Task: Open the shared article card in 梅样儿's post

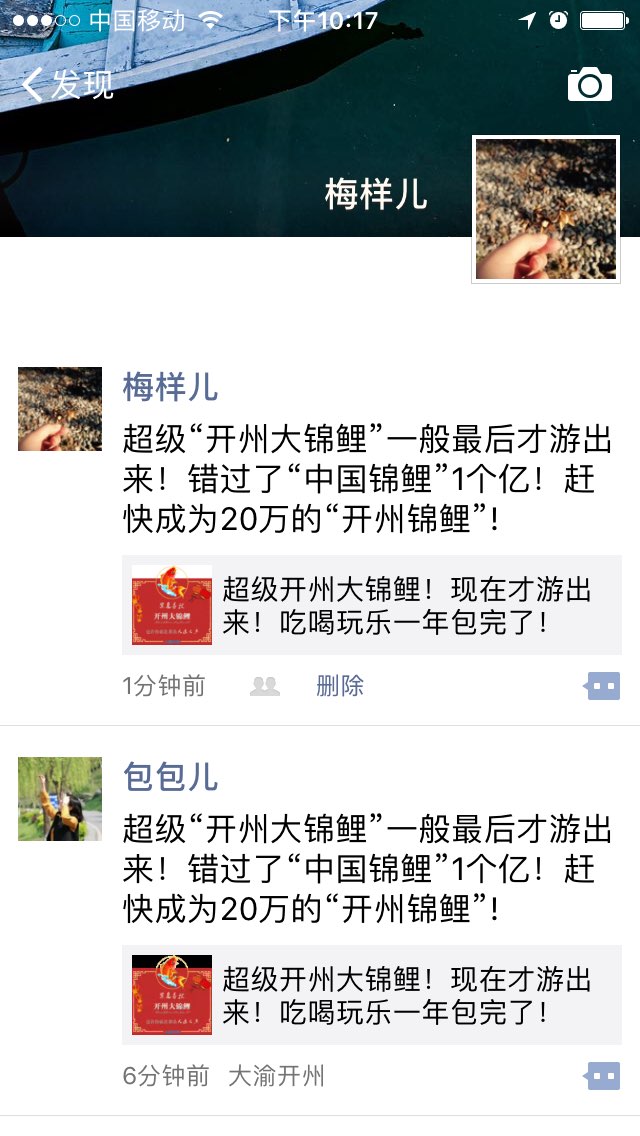Action: [371, 605]
